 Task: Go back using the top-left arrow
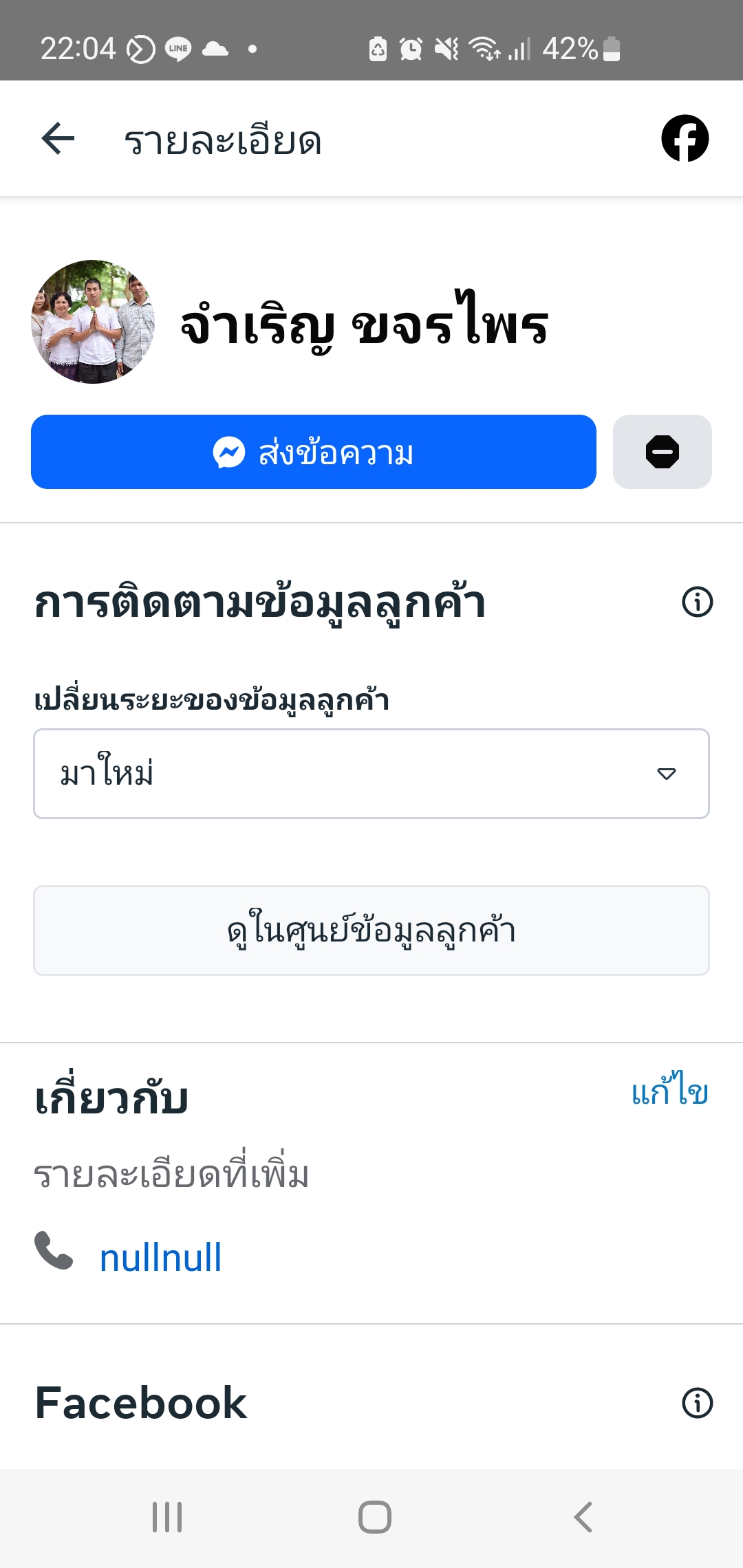click(58, 139)
